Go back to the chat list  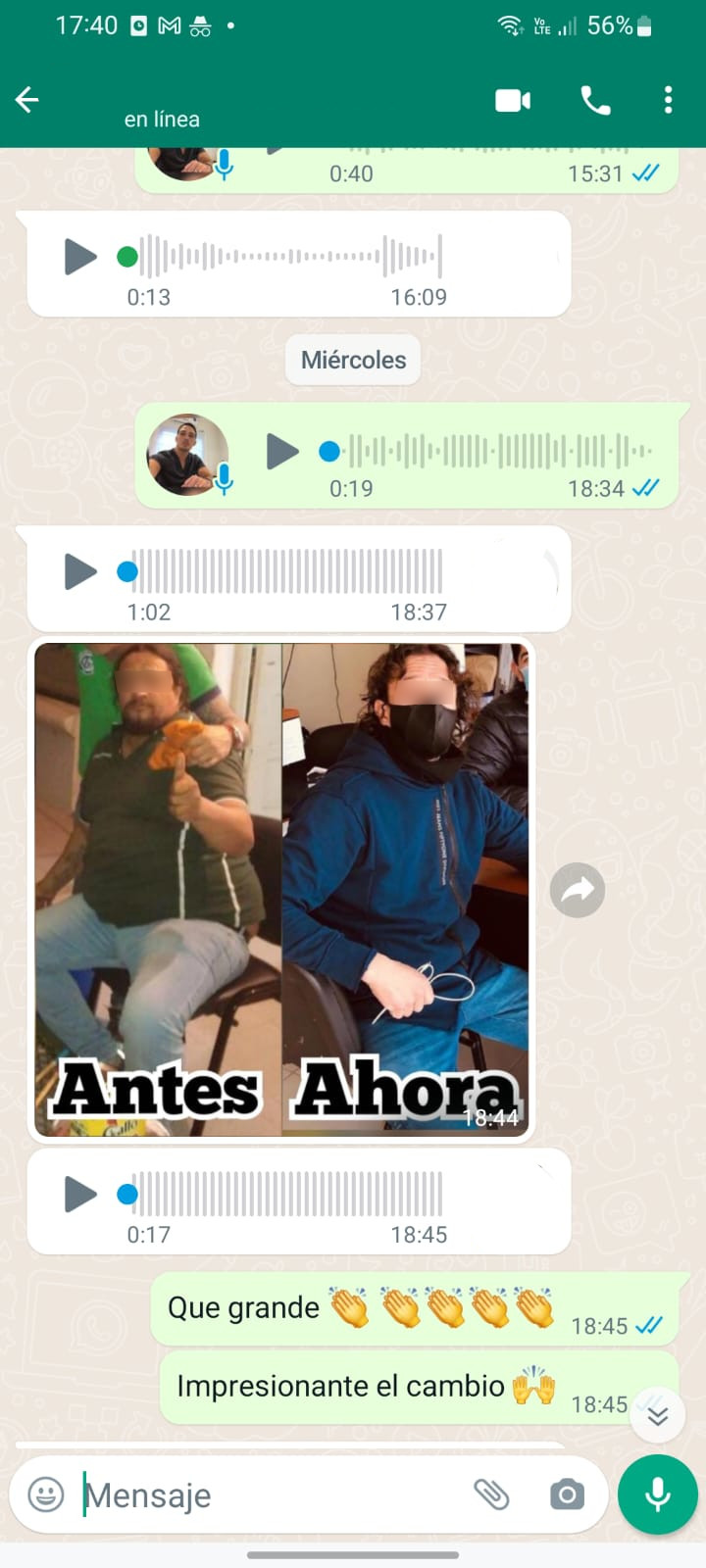tap(27, 100)
